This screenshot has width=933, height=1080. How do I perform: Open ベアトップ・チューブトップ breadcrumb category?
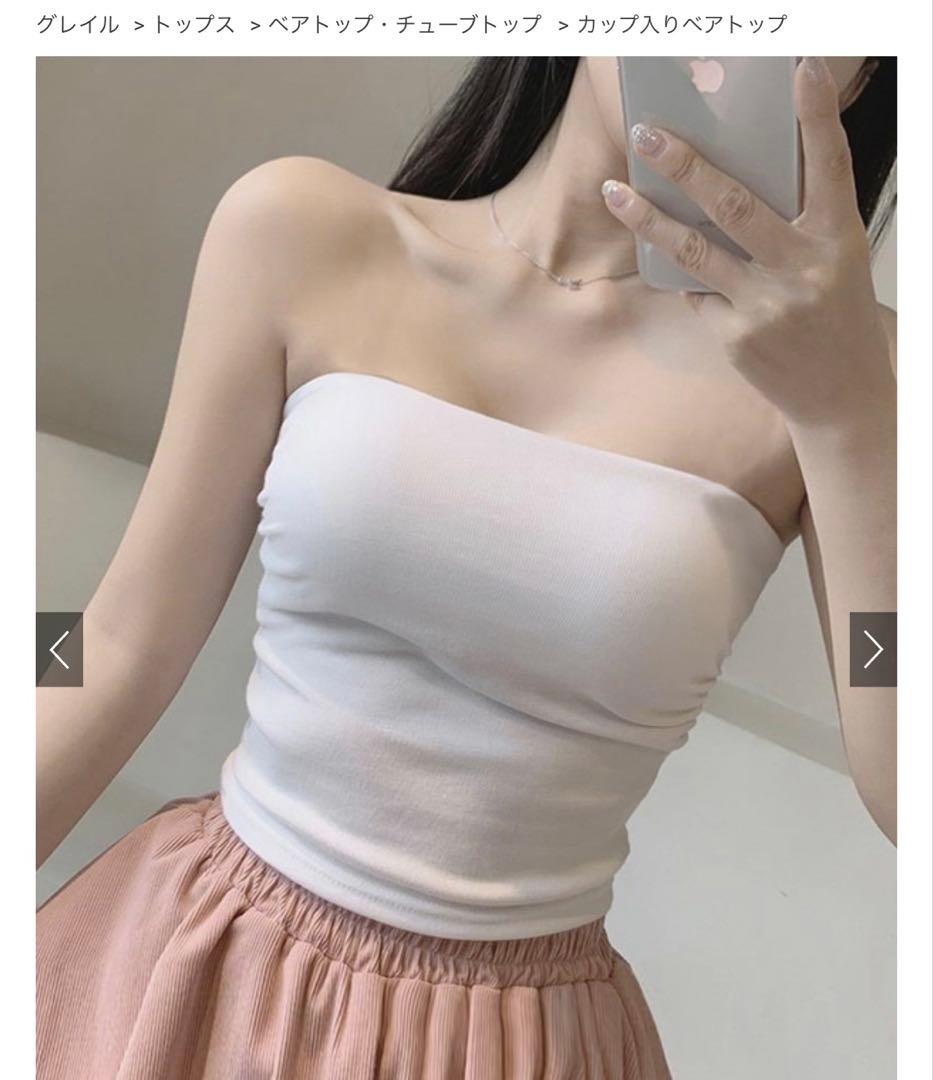[x=404, y=24]
